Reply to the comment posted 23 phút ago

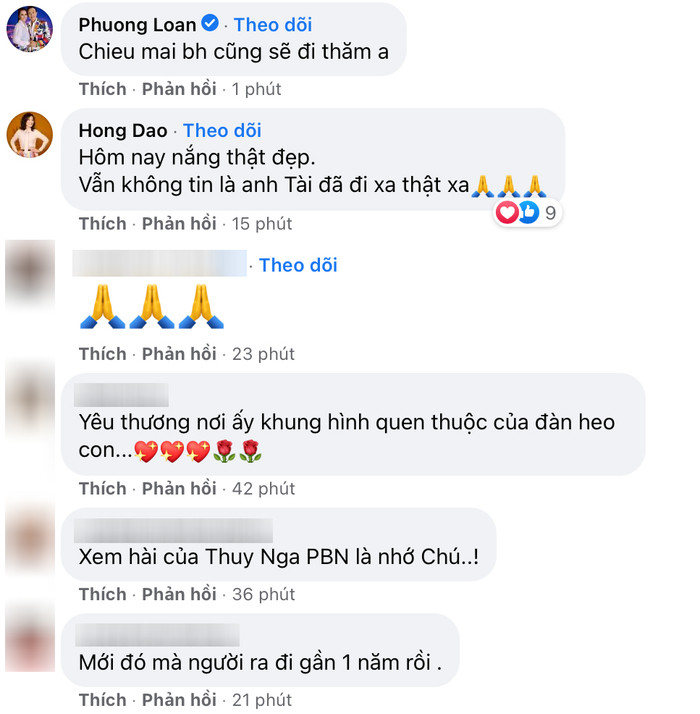click(x=179, y=354)
